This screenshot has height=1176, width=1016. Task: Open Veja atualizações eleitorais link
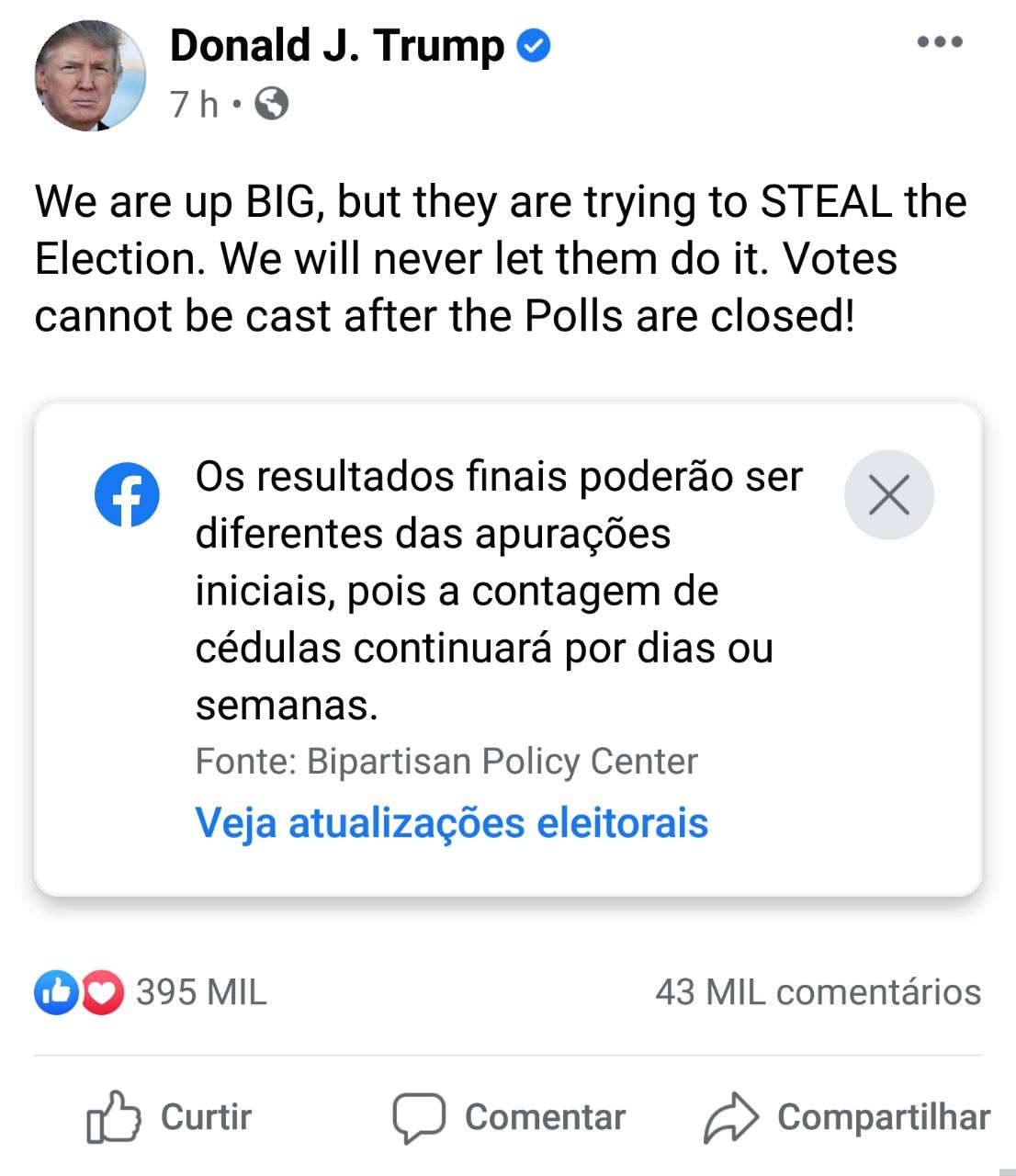coord(451,822)
